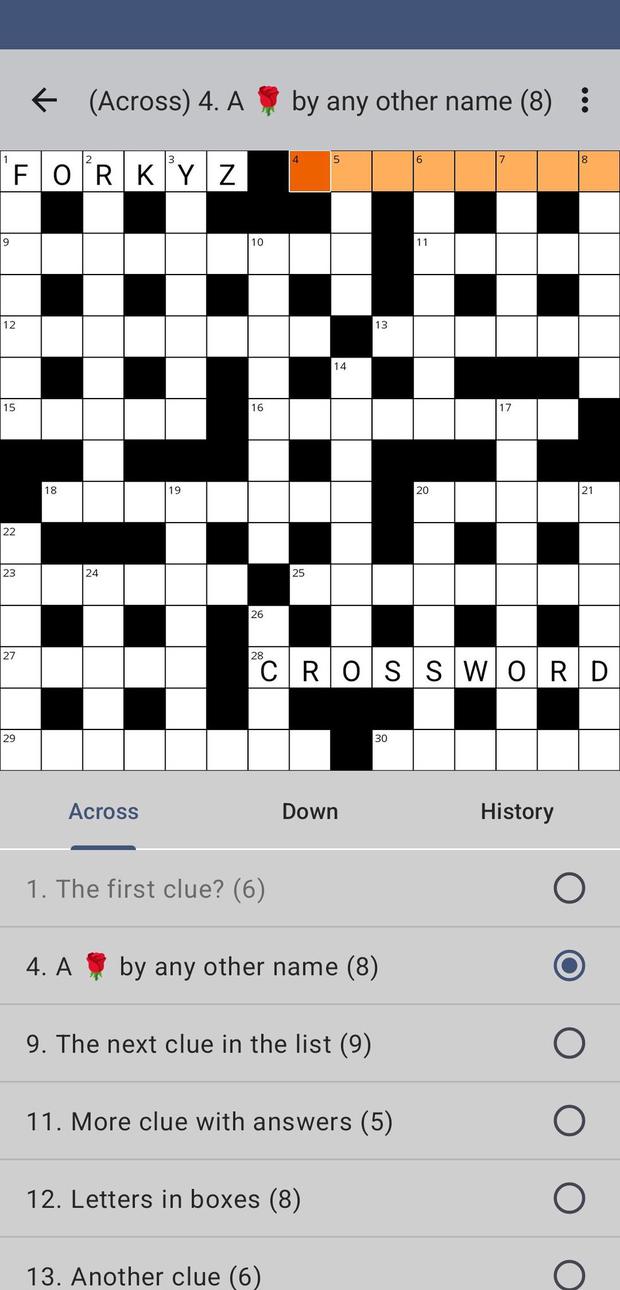Select clue 13. Another clue
Viewport: 620px width, 1290px height.
pos(300,1274)
